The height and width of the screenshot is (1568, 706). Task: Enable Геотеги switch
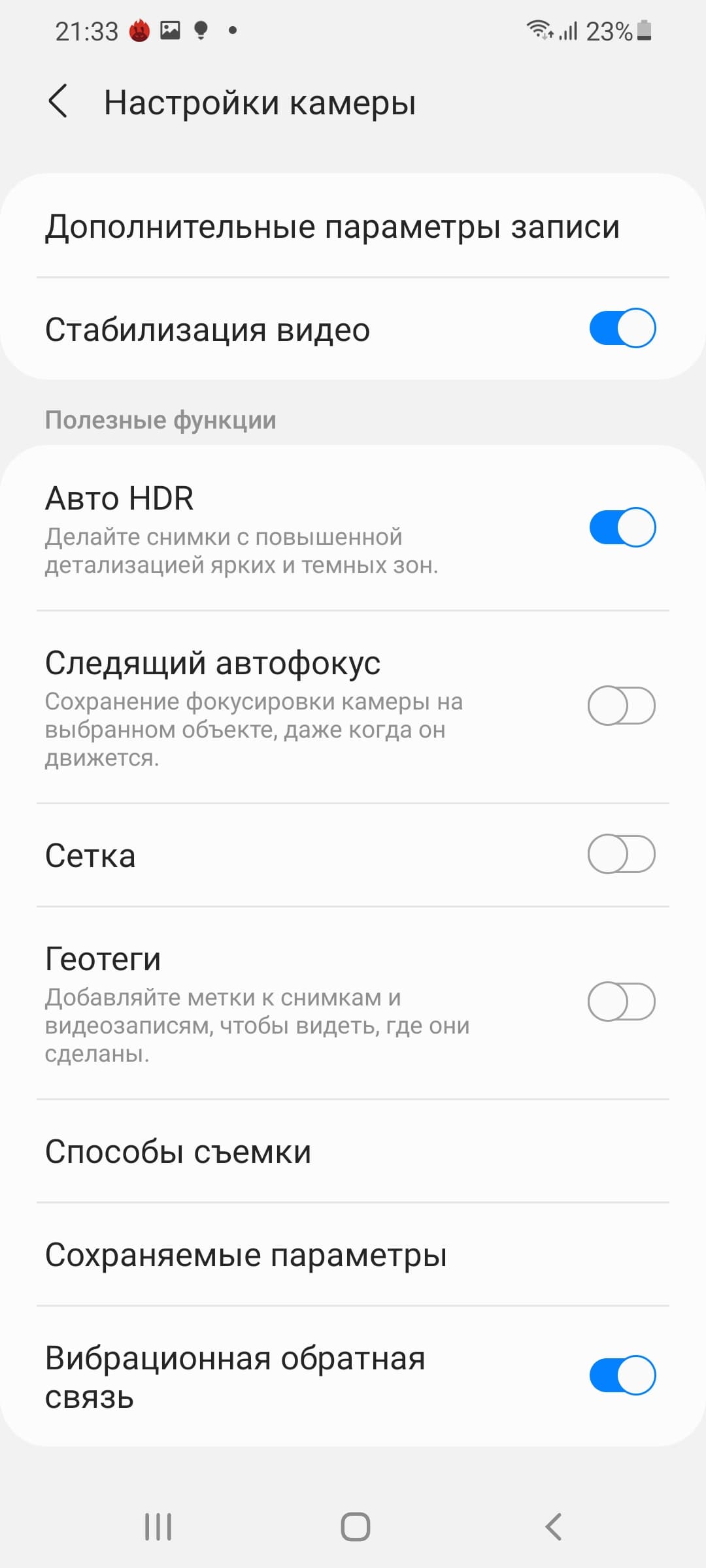tap(622, 1002)
